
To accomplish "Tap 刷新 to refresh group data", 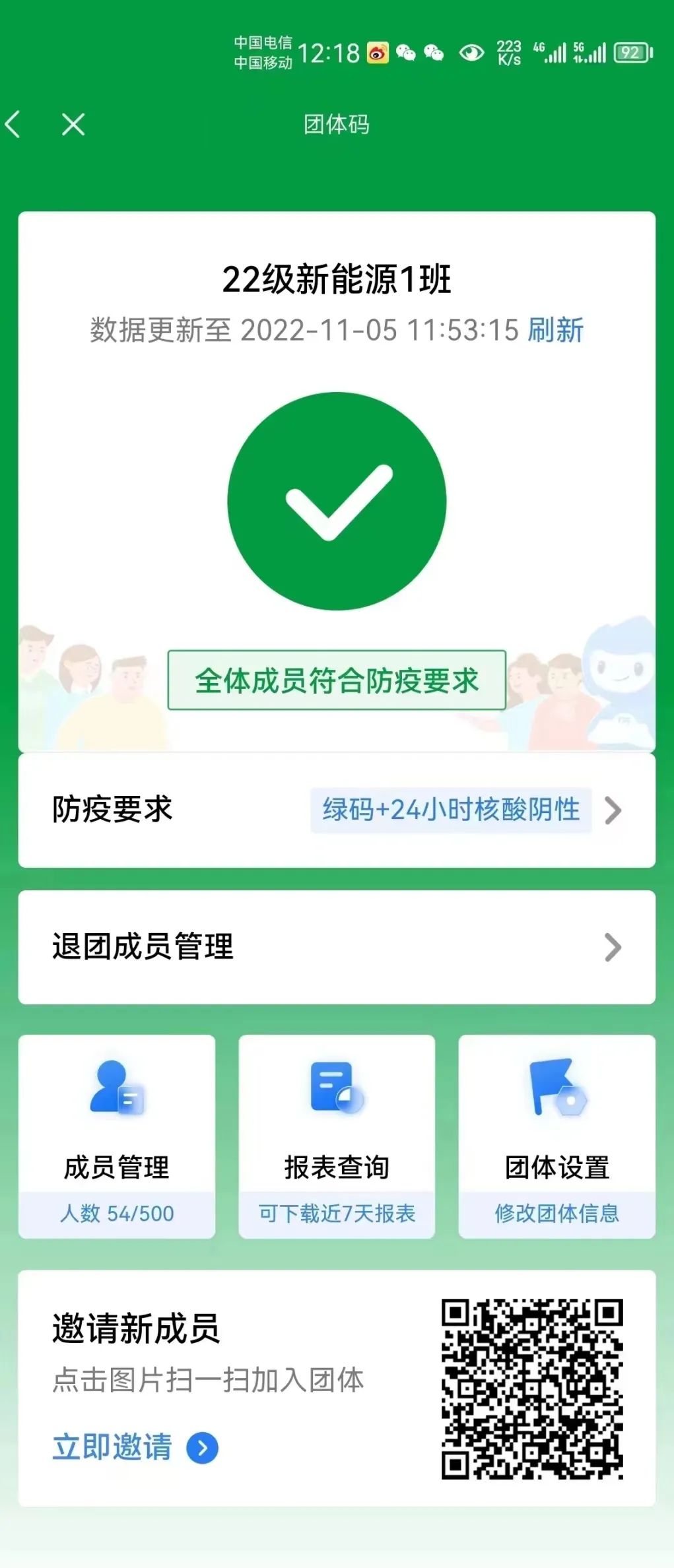I will (x=555, y=330).
